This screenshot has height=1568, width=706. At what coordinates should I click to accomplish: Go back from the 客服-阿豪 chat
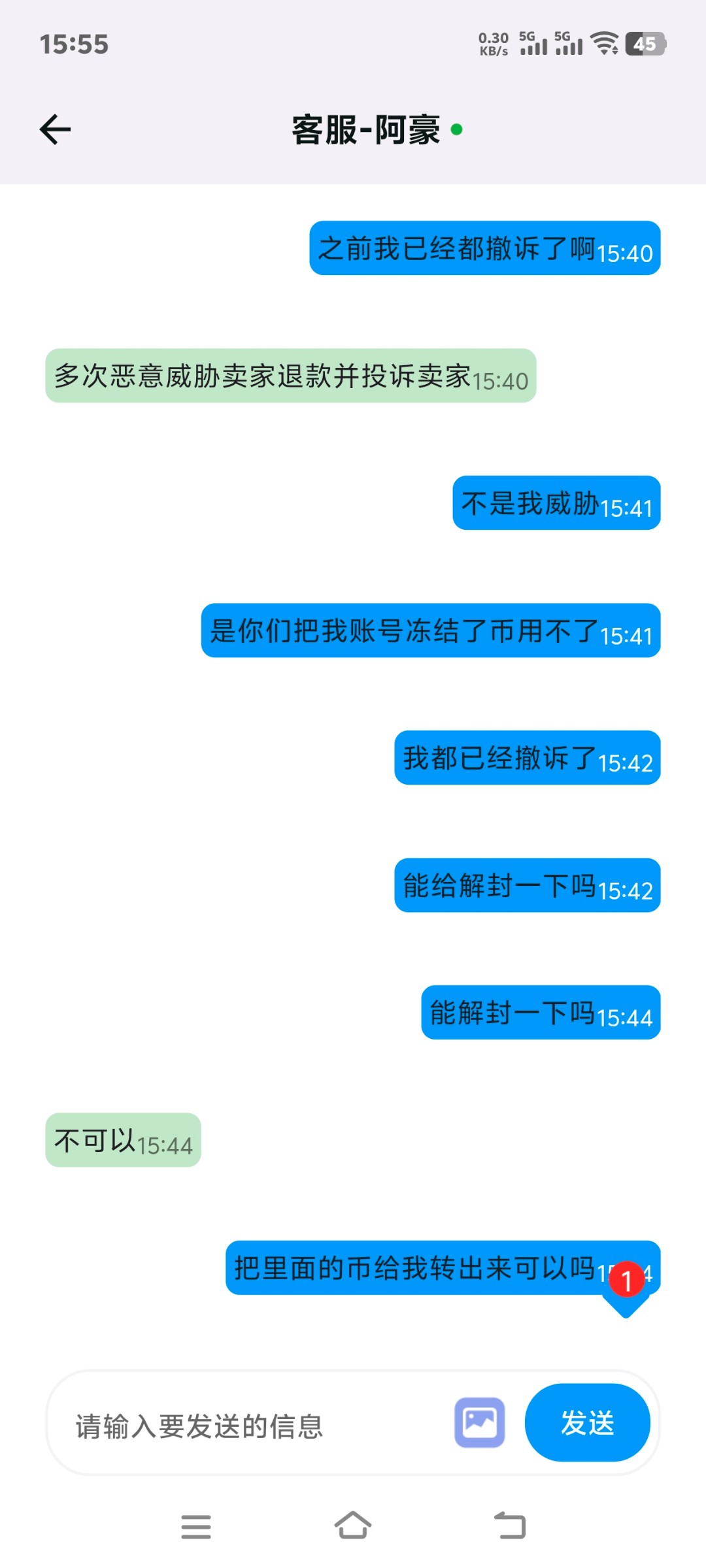click(55, 129)
